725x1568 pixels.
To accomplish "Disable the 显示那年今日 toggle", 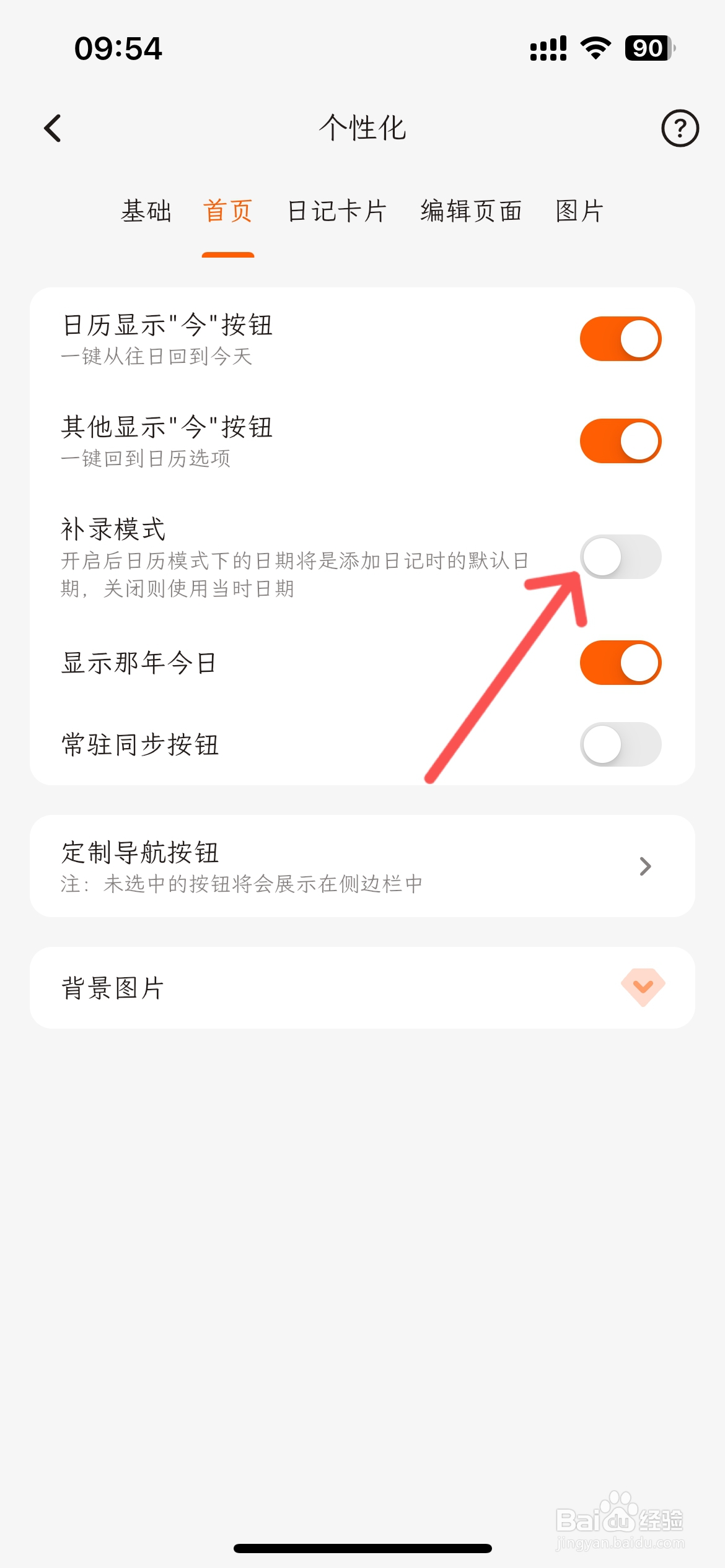I will [x=619, y=662].
